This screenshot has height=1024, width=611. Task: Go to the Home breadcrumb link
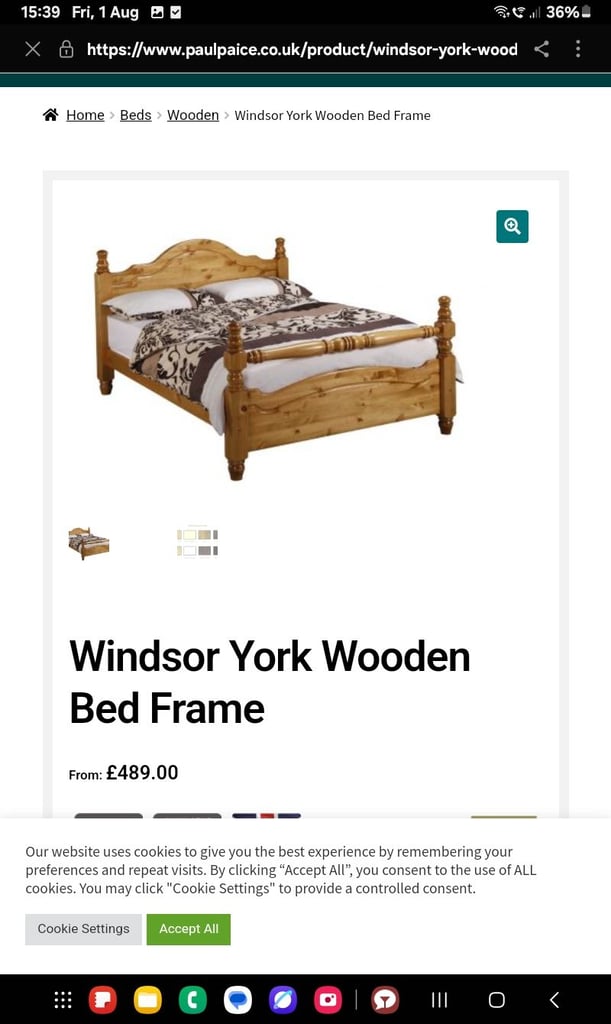(x=85, y=116)
